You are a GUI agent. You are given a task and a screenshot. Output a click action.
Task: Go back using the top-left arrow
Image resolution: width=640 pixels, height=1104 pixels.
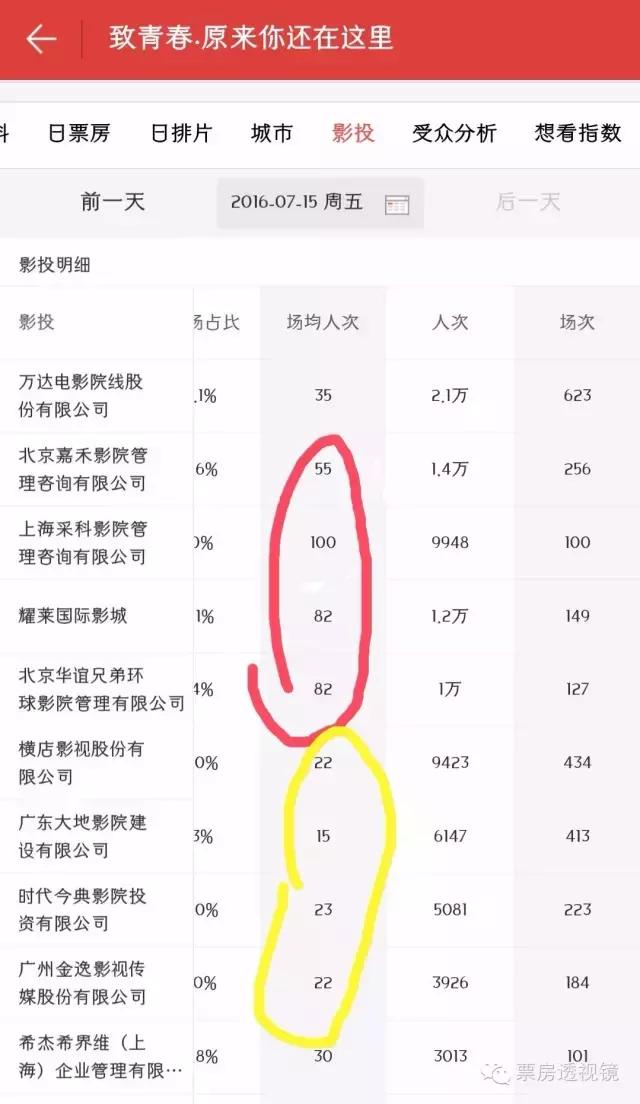click(41, 38)
